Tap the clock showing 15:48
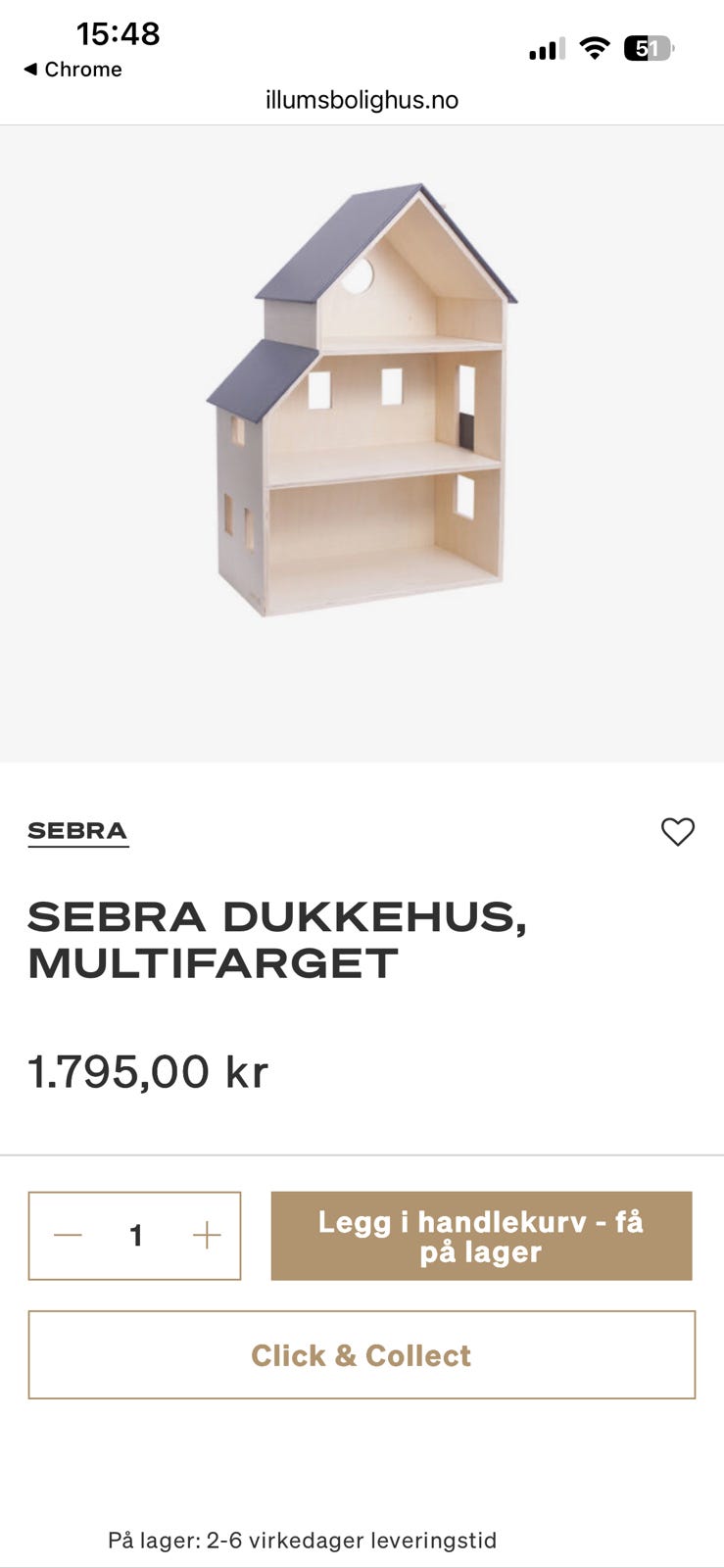 (118, 32)
